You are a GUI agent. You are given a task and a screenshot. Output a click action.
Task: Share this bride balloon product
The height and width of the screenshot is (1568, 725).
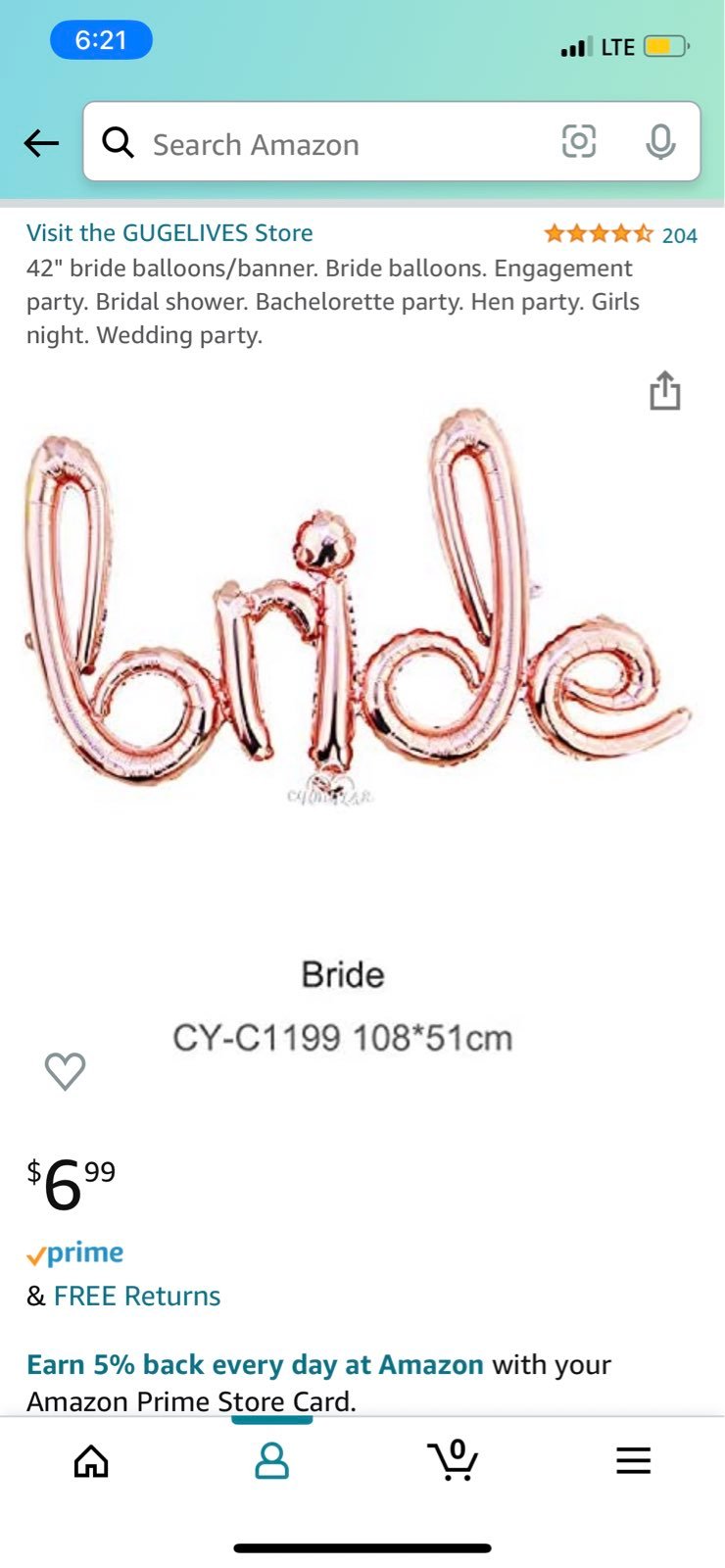click(x=664, y=390)
